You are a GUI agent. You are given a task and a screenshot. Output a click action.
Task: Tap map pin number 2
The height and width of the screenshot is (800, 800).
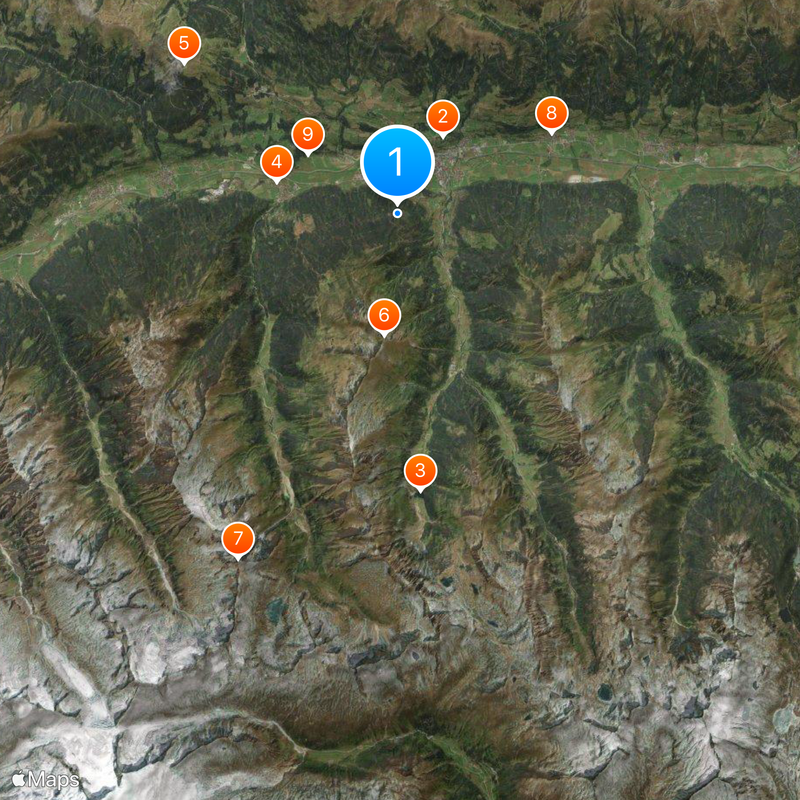tap(442, 117)
